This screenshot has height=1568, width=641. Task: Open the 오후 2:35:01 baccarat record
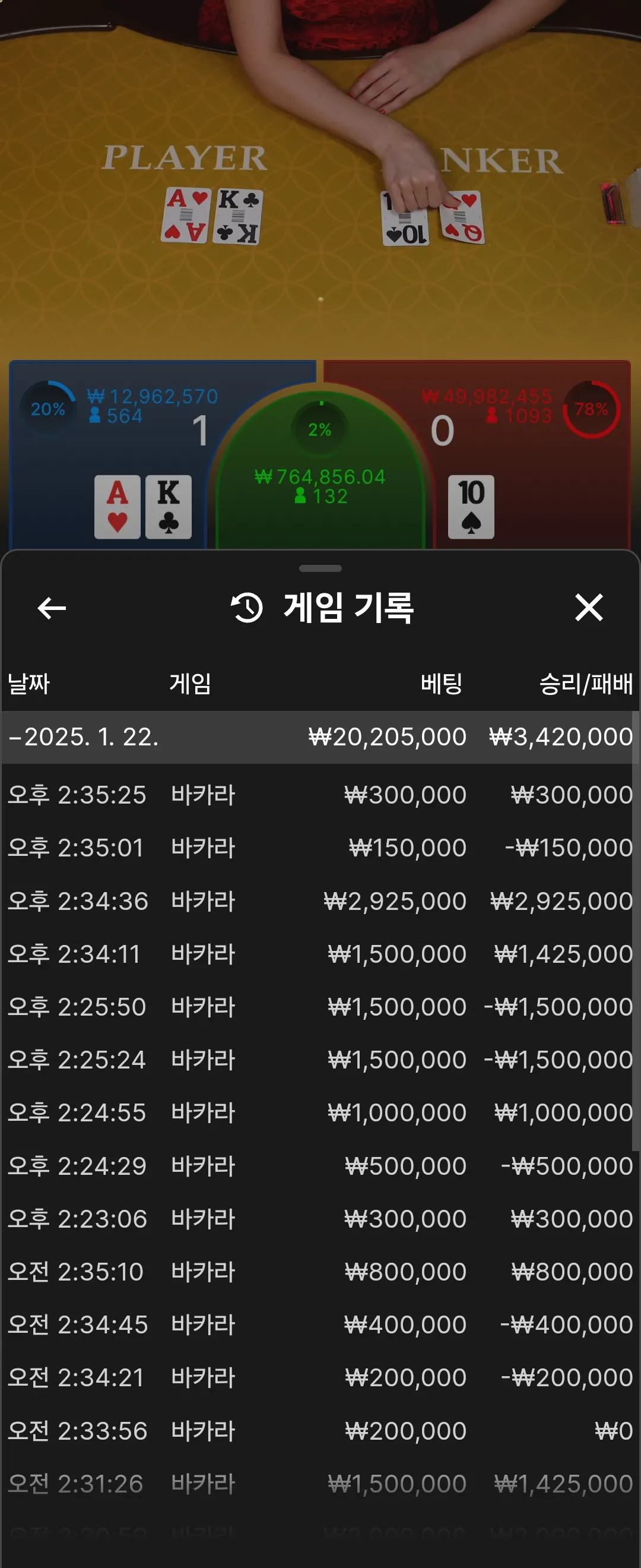(x=320, y=848)
